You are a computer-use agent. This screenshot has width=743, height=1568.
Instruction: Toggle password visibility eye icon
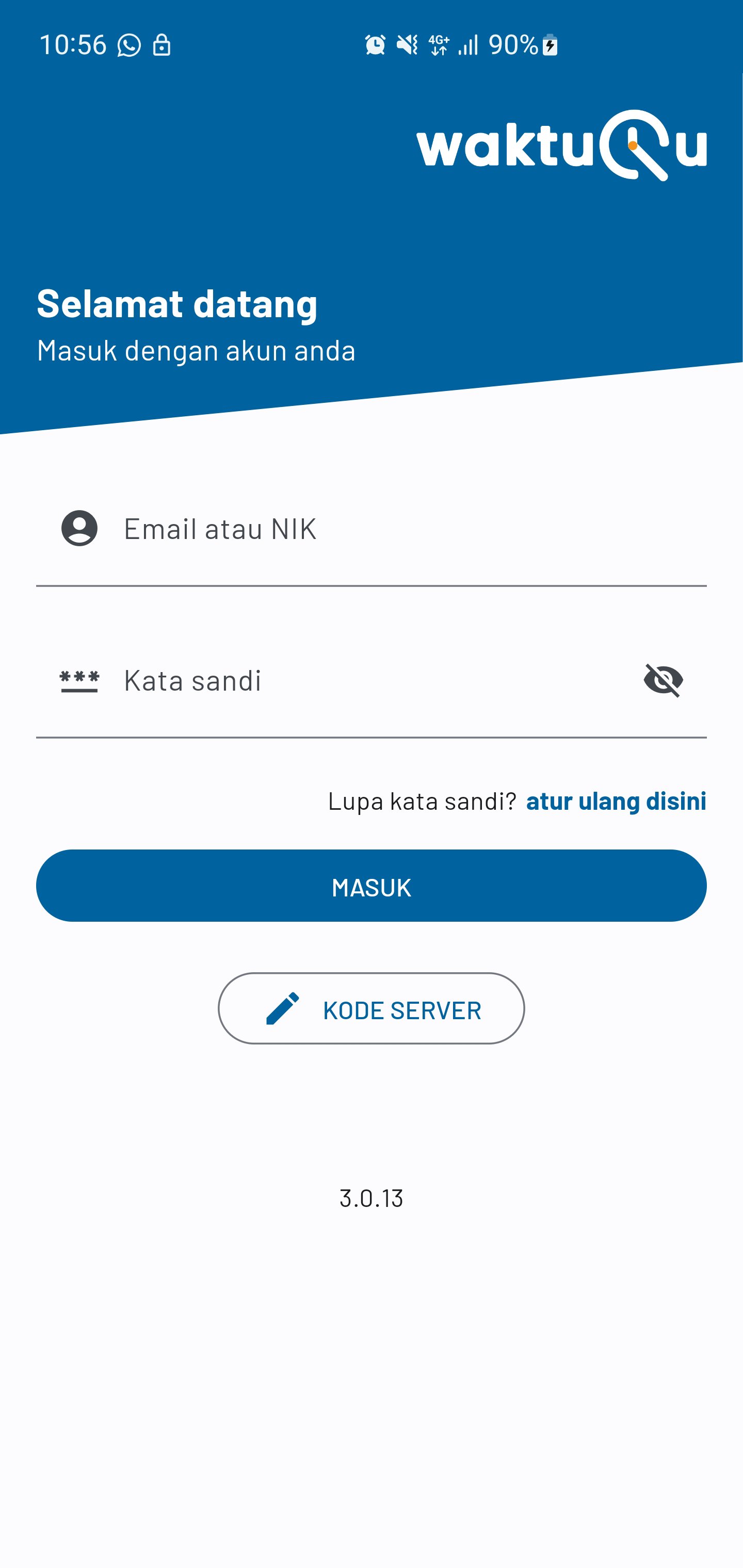tap(663, 680)
